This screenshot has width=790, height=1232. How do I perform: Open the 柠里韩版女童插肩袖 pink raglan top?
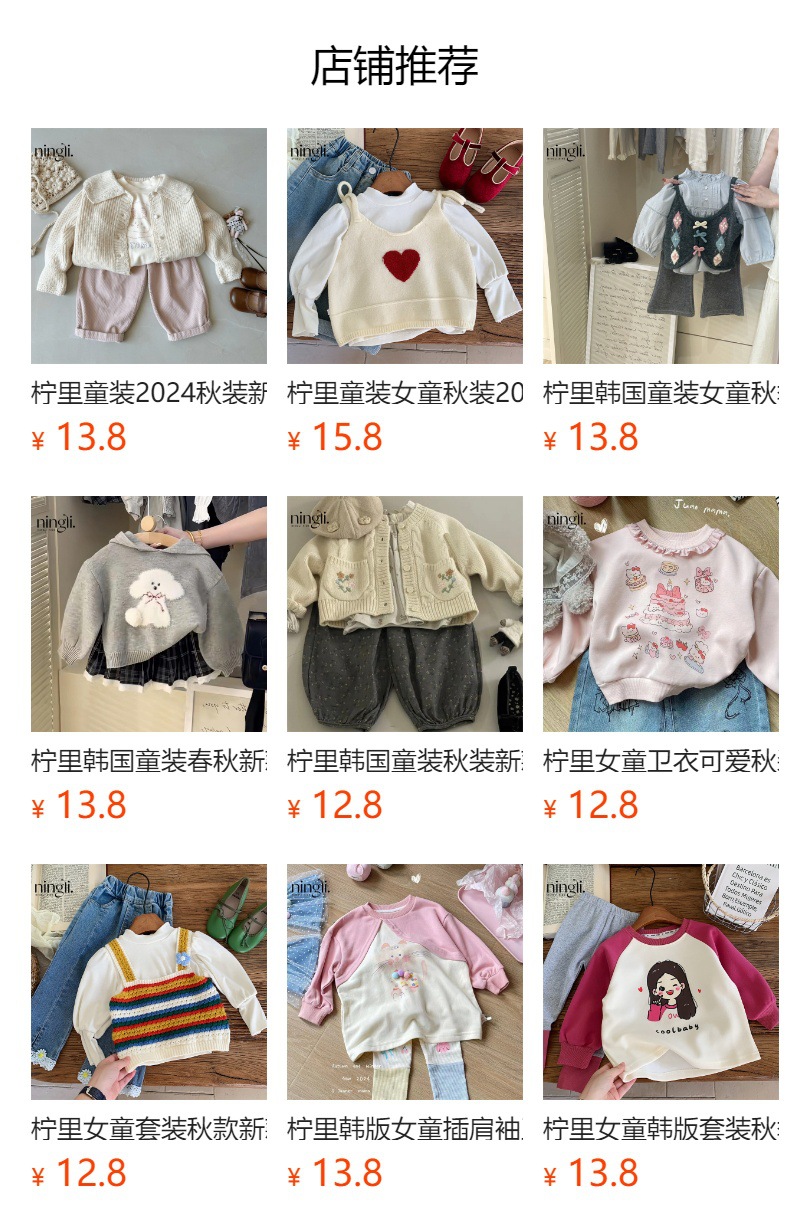coord(404,982)
